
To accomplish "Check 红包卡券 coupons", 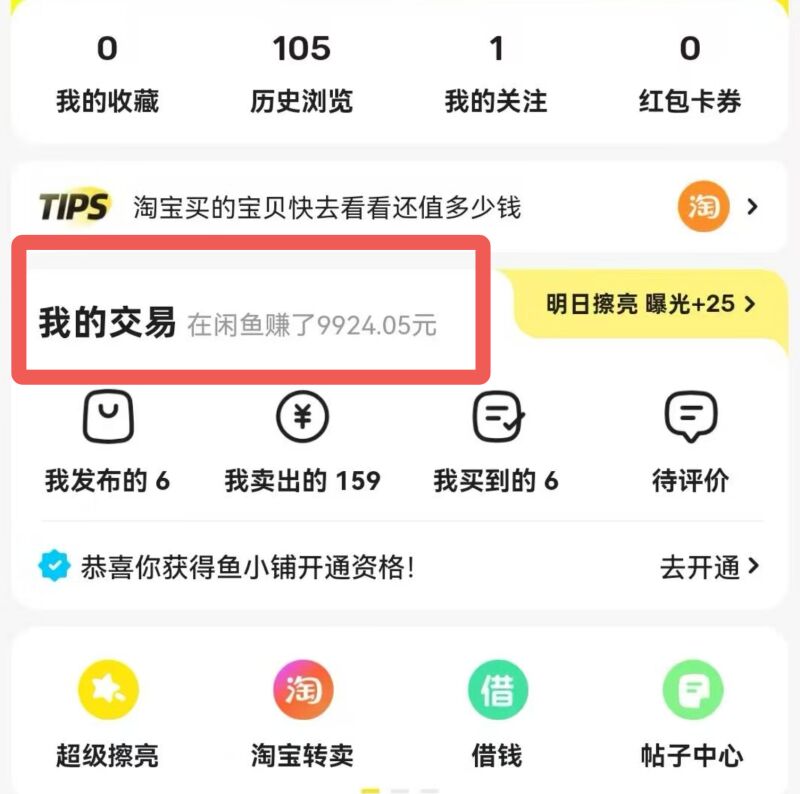I will point(690,75).
